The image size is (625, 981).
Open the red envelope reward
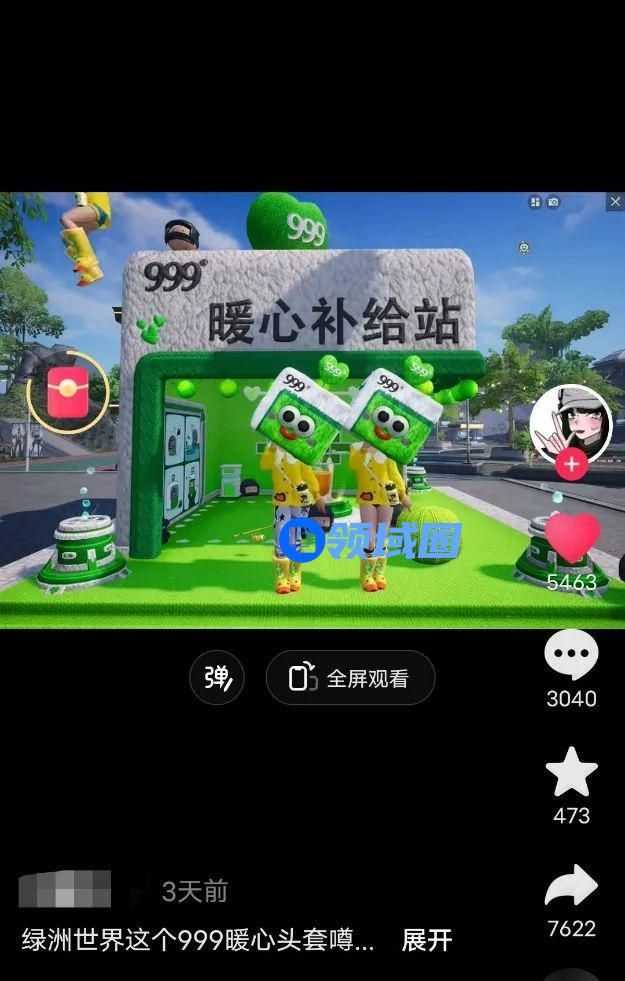pyautogui.click(x=68, y=392)
